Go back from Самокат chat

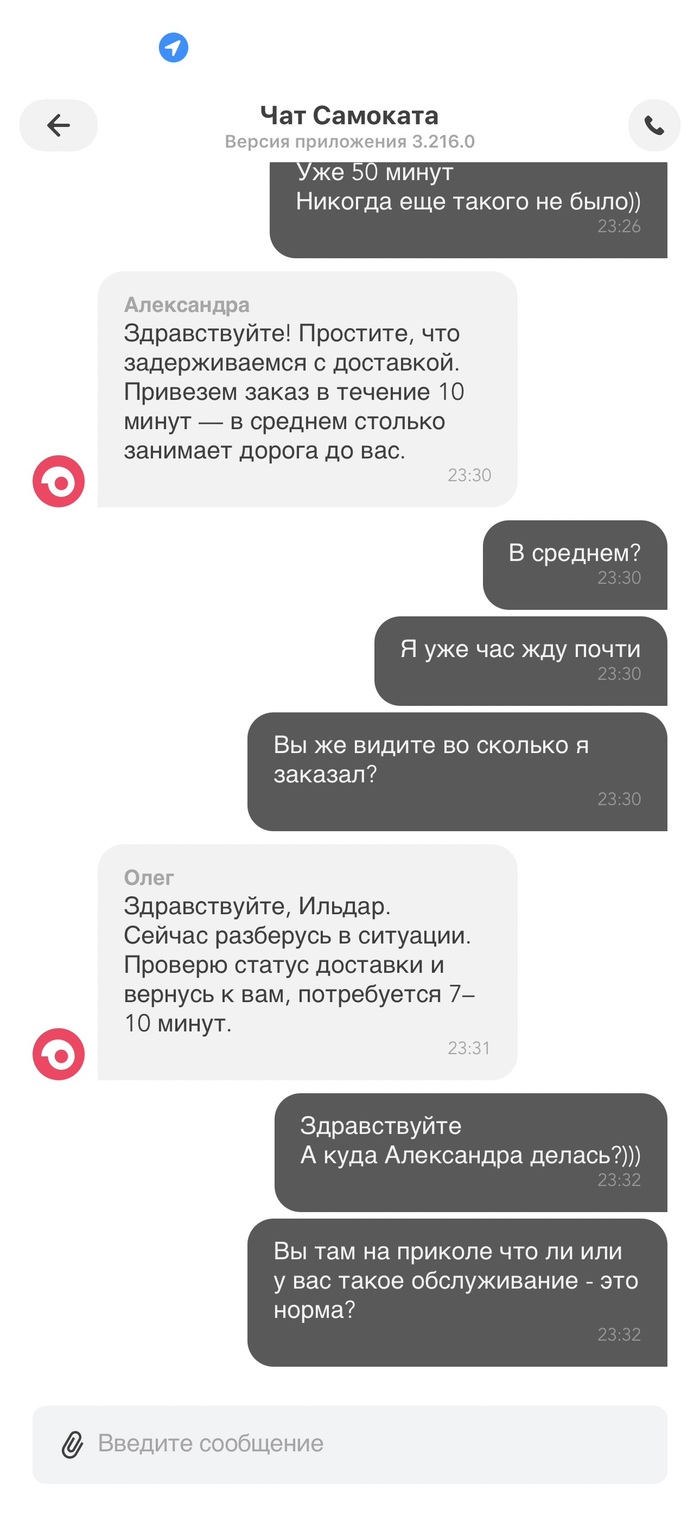(x=58, y=125)
